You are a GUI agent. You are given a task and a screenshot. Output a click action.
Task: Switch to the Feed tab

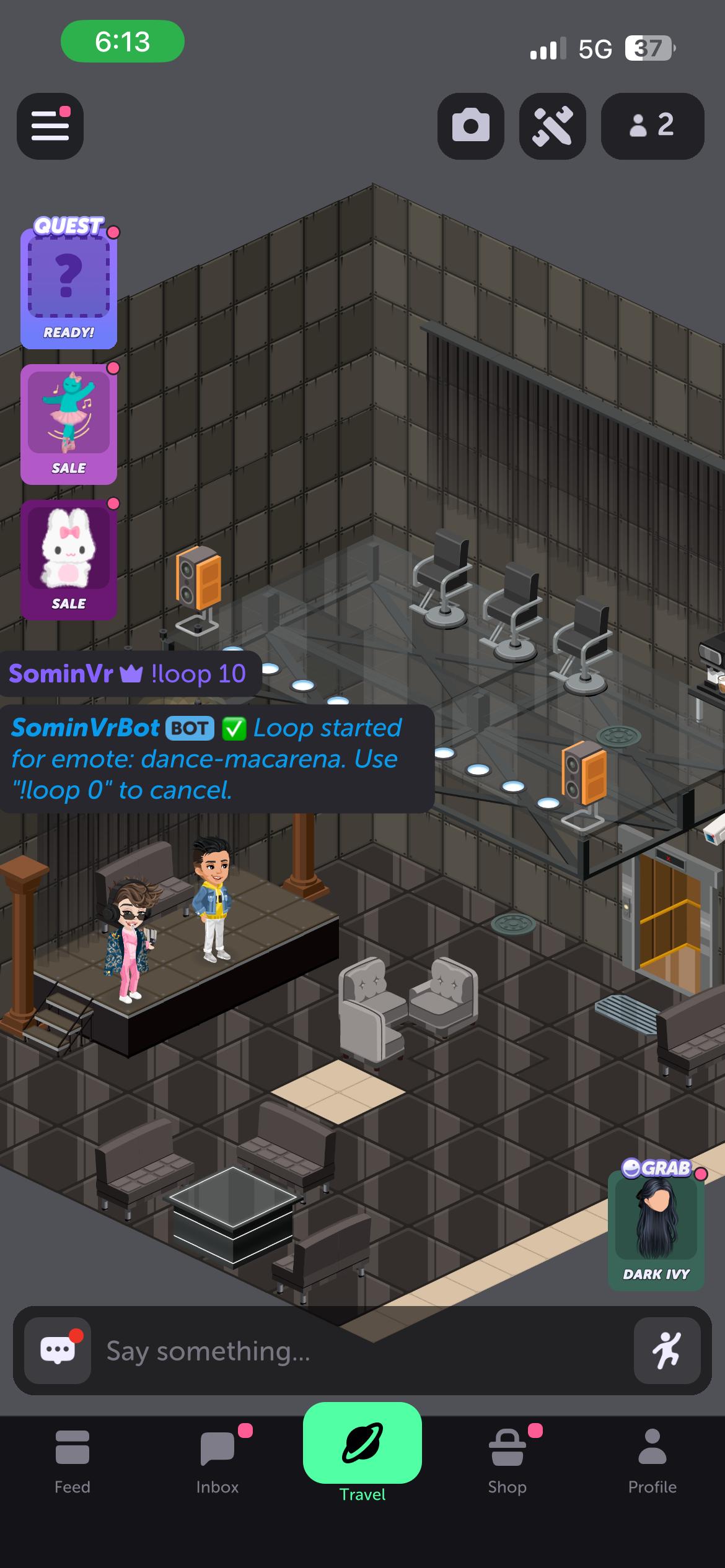(x=72, y=1460)
